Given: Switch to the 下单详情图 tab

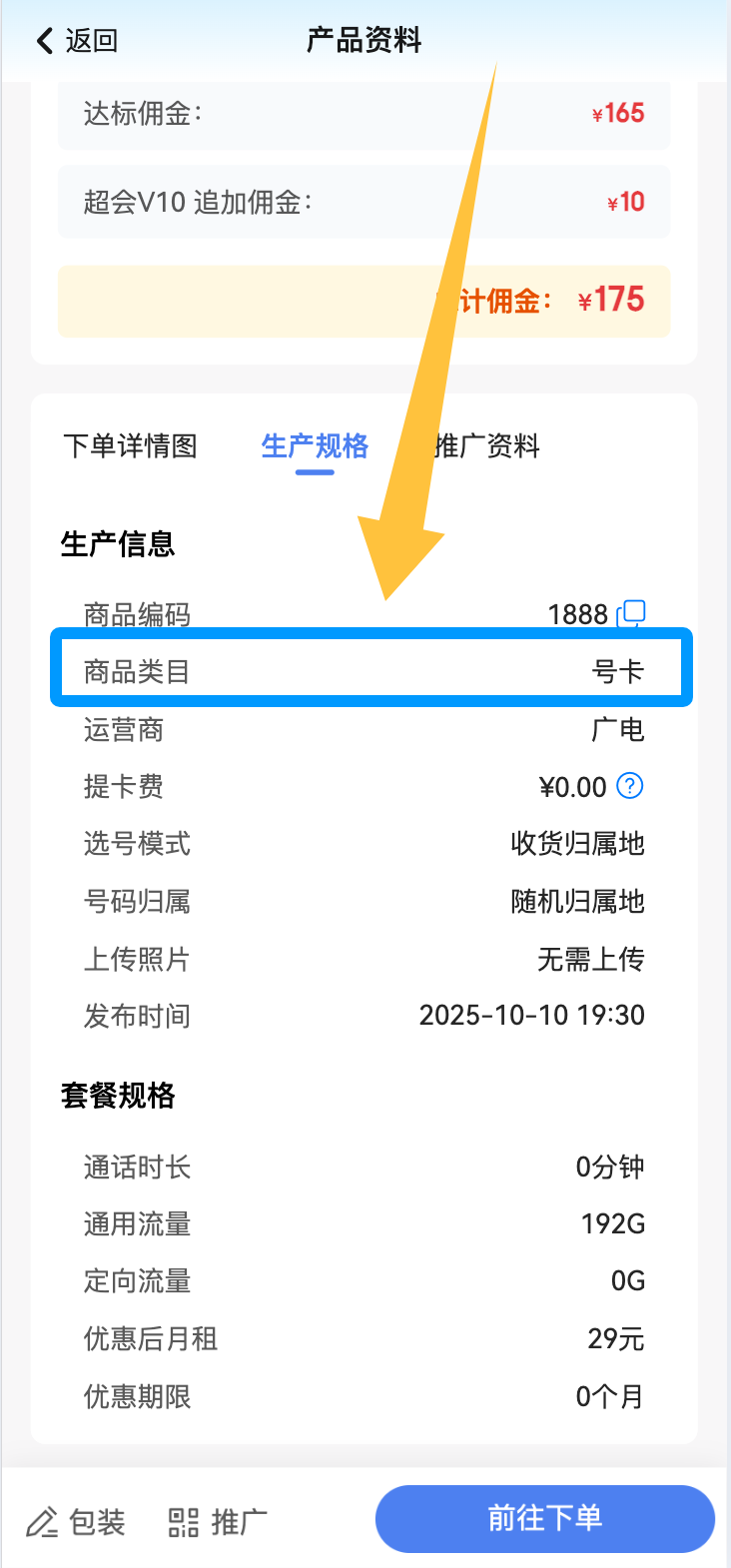Looking at the screenshot, I should [x=130, y=445].
